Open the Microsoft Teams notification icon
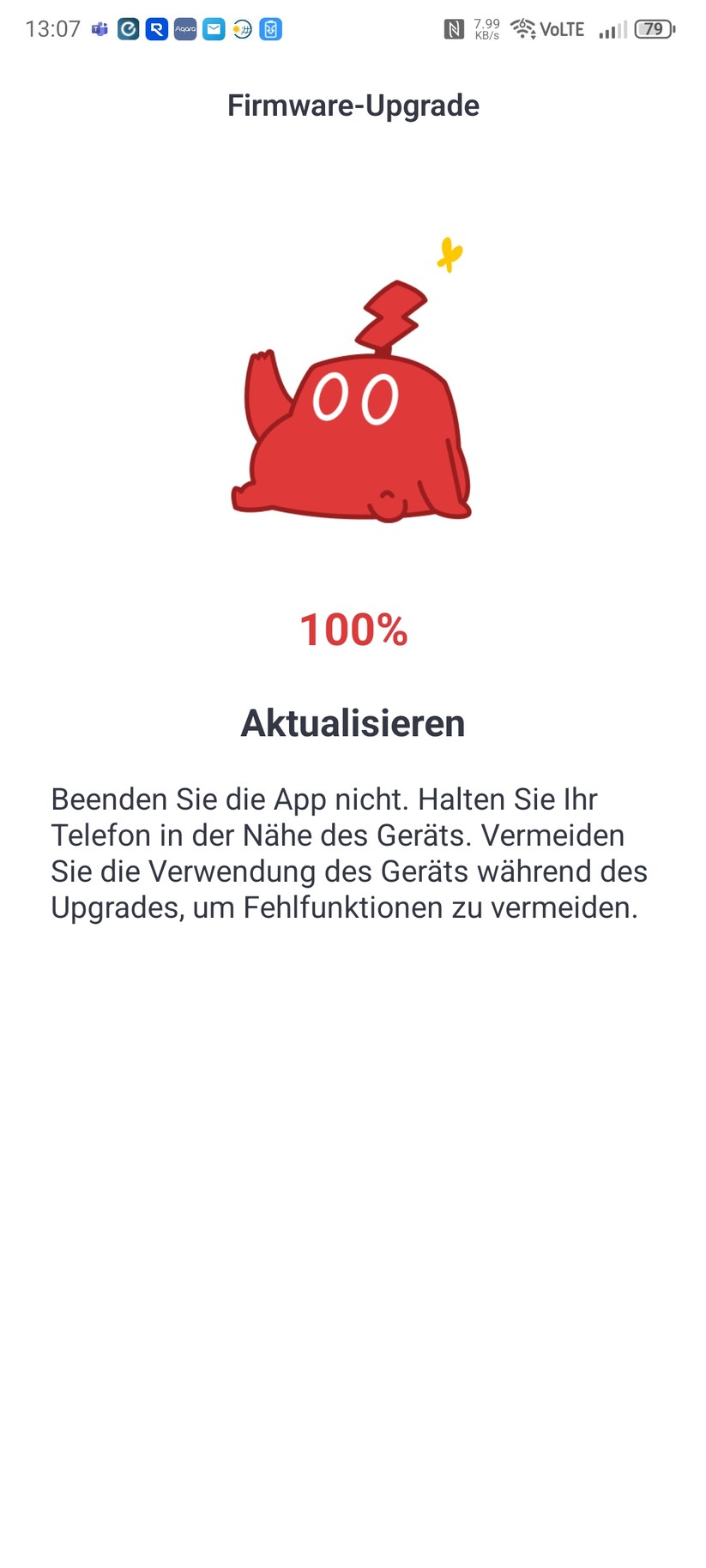The height and width of the screenshot is (1568, 706). (x=99, y=28)
